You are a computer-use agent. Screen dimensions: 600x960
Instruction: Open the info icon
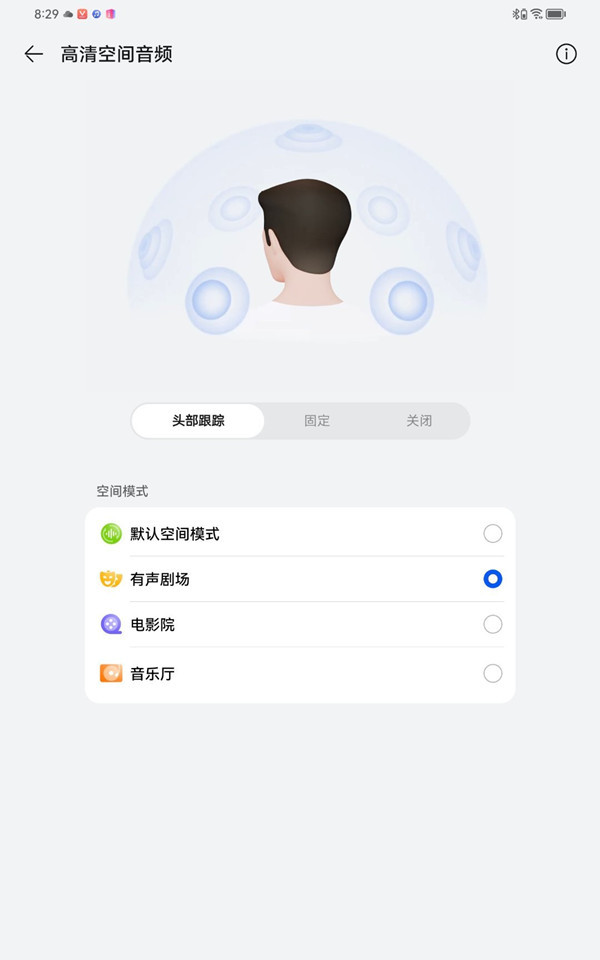[566, 54]
